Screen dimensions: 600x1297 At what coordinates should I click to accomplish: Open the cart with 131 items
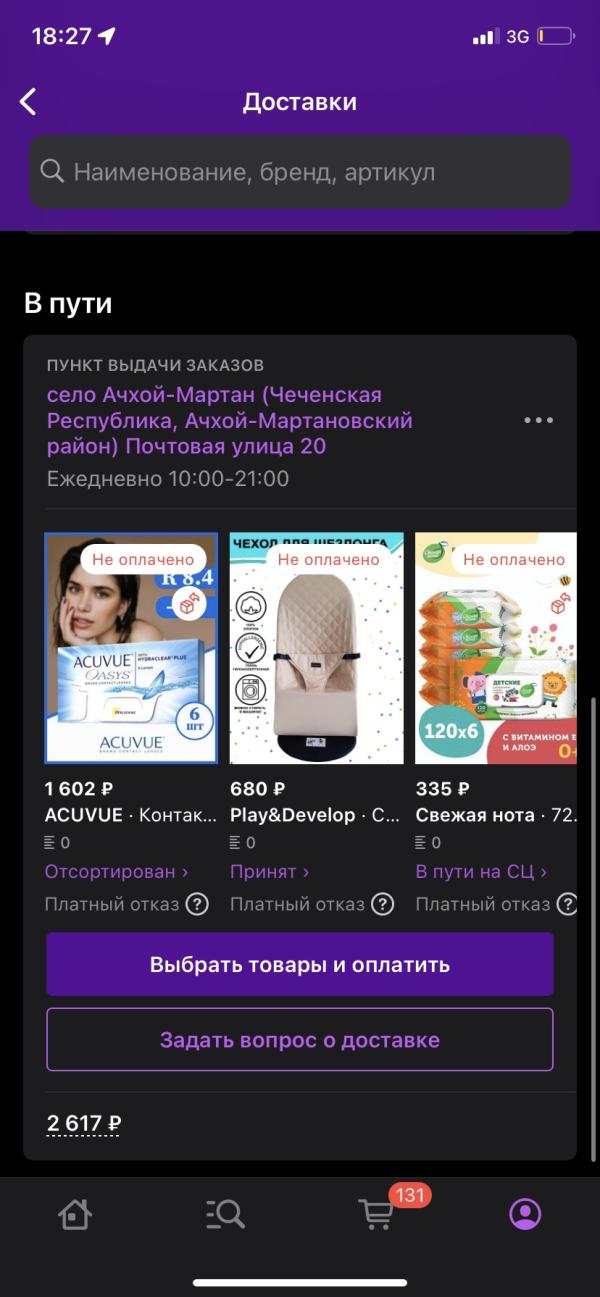pos(377,1214)
